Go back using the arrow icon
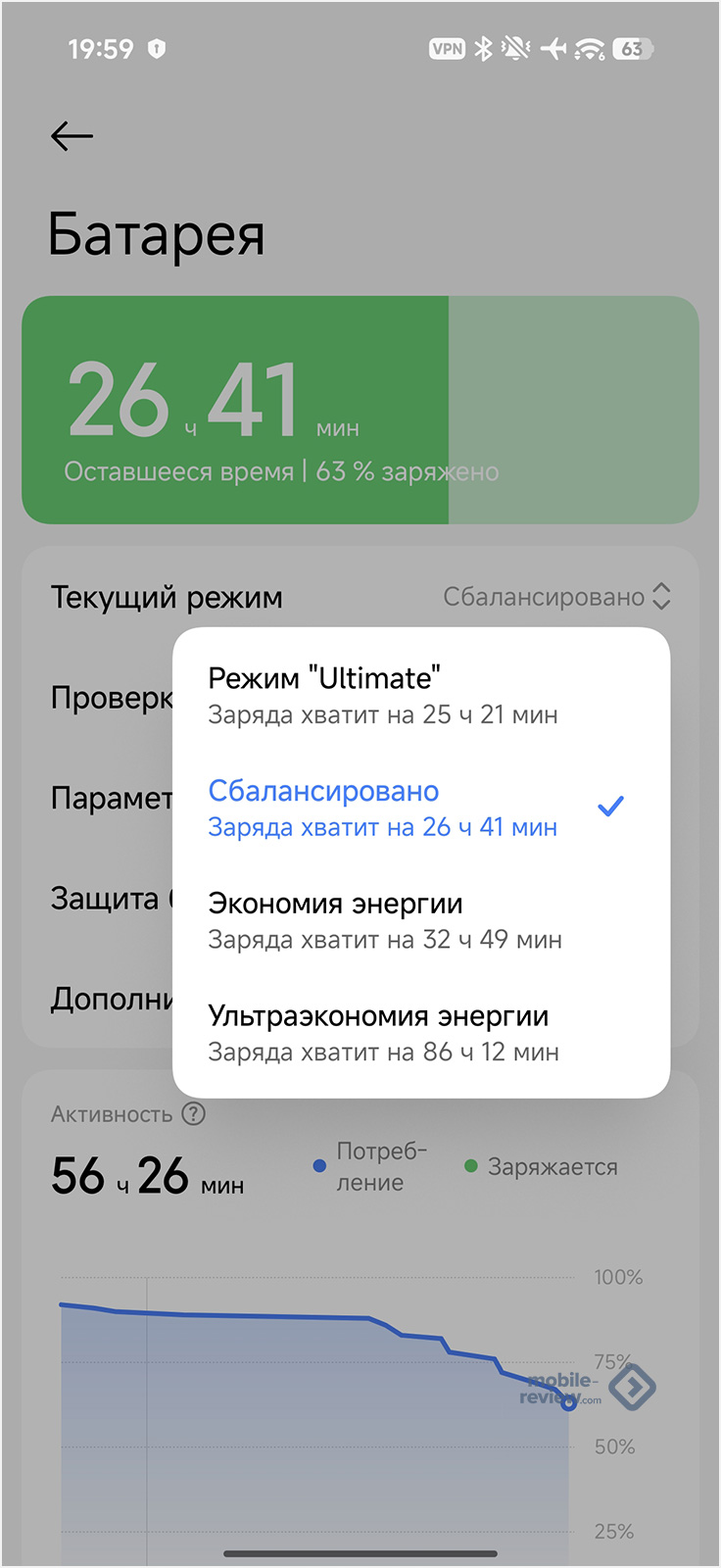The height and width of the screenshot is (1568, 721). 72,136
